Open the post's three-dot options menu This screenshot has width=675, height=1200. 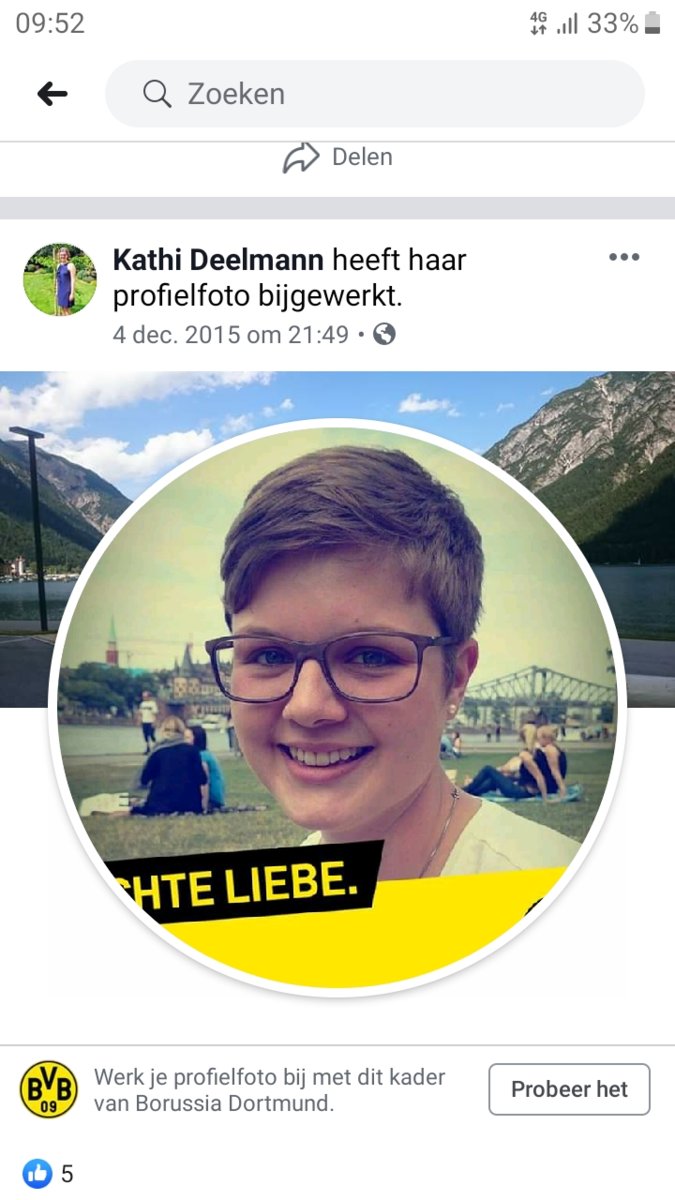tap(623, 258)
